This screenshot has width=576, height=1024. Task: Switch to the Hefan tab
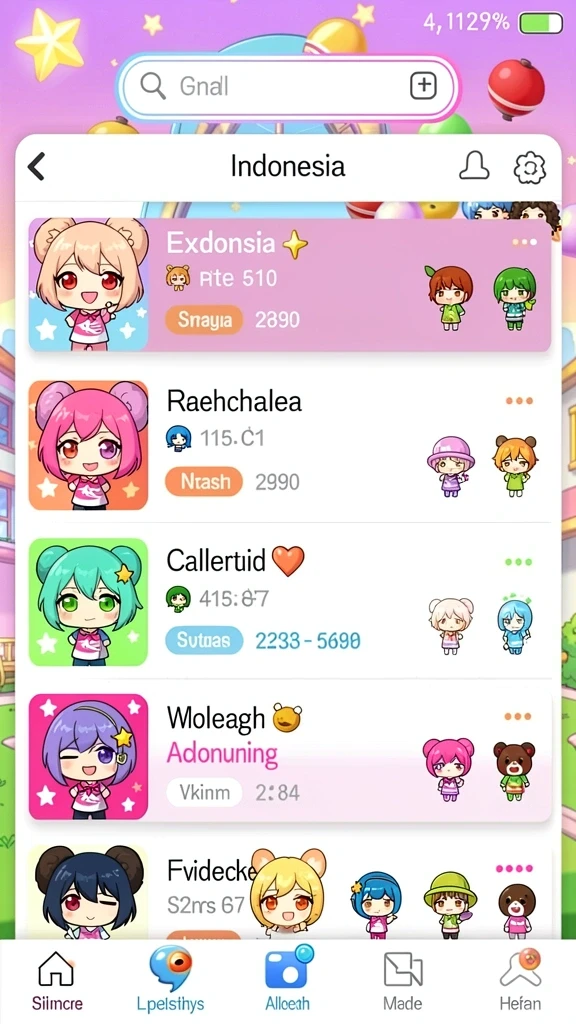(x=520, y=981)
